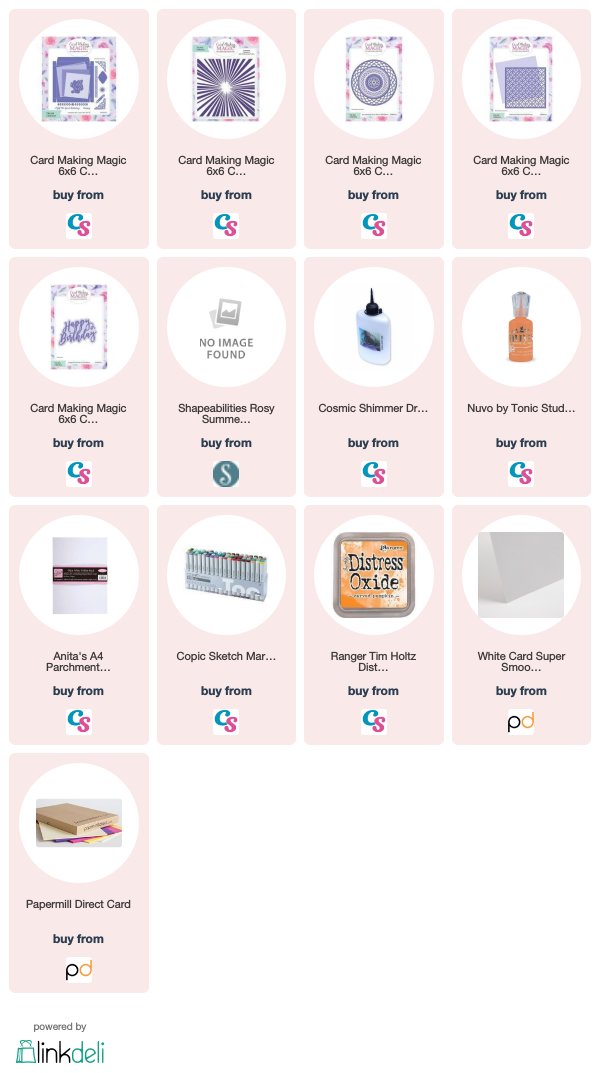The width and height of the screenshot is (600, 1073).
Task: Open Ranger Tim Holtz Distress Oxide ink
Action: (x=374, y=625)
